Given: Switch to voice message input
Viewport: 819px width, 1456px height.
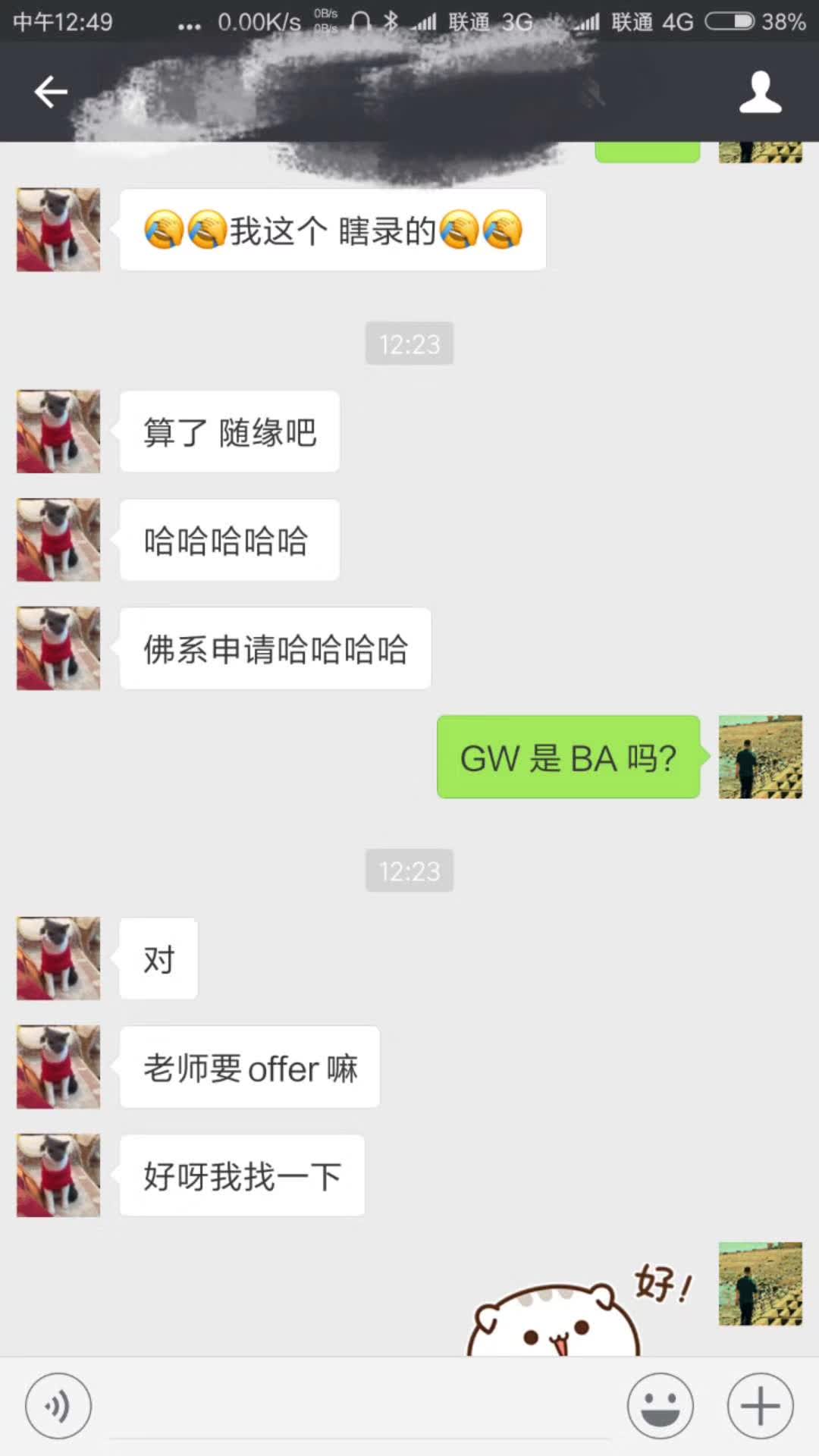Looking at the screenshot, I should click(58, 1406).
